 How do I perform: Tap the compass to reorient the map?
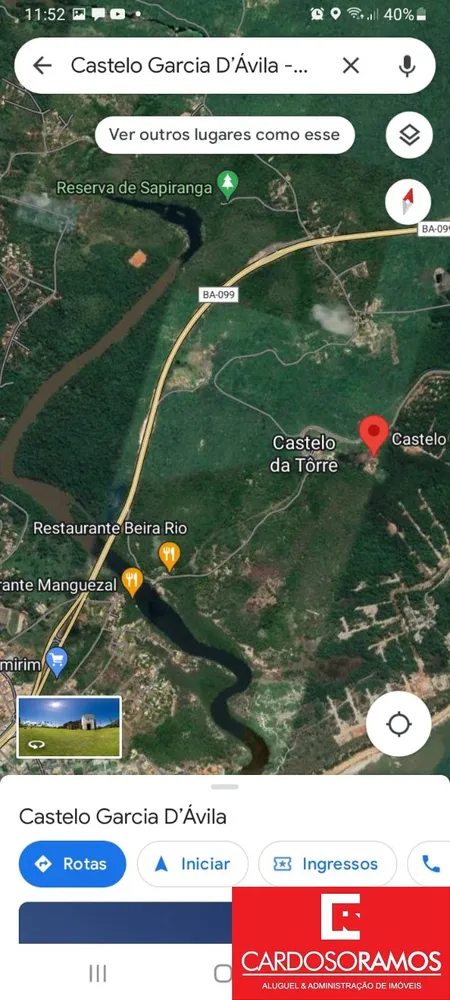pyautogui.click(x=409, y=202)
